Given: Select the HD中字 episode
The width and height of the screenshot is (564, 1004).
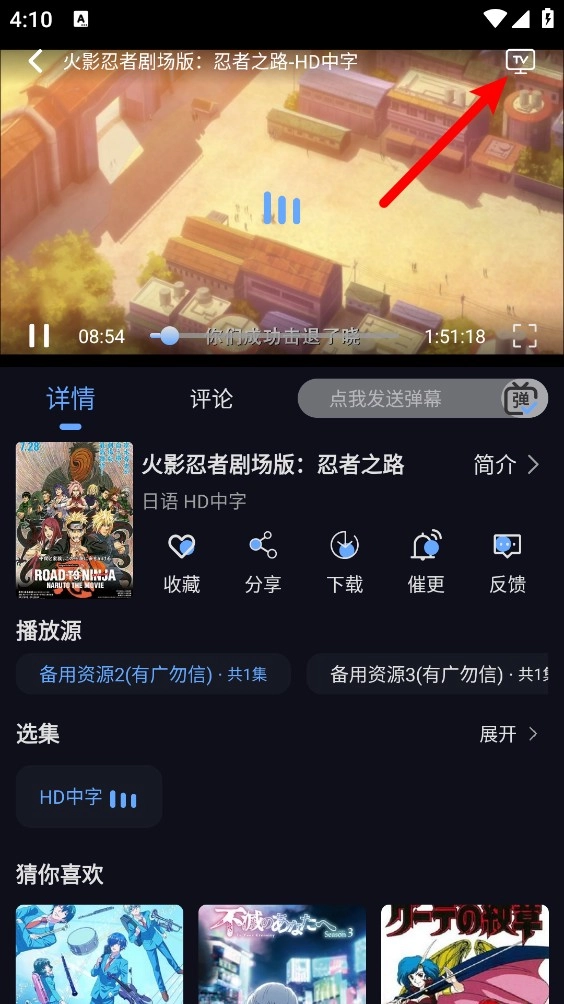Looking at the screenshot, I should pos(89,797).
